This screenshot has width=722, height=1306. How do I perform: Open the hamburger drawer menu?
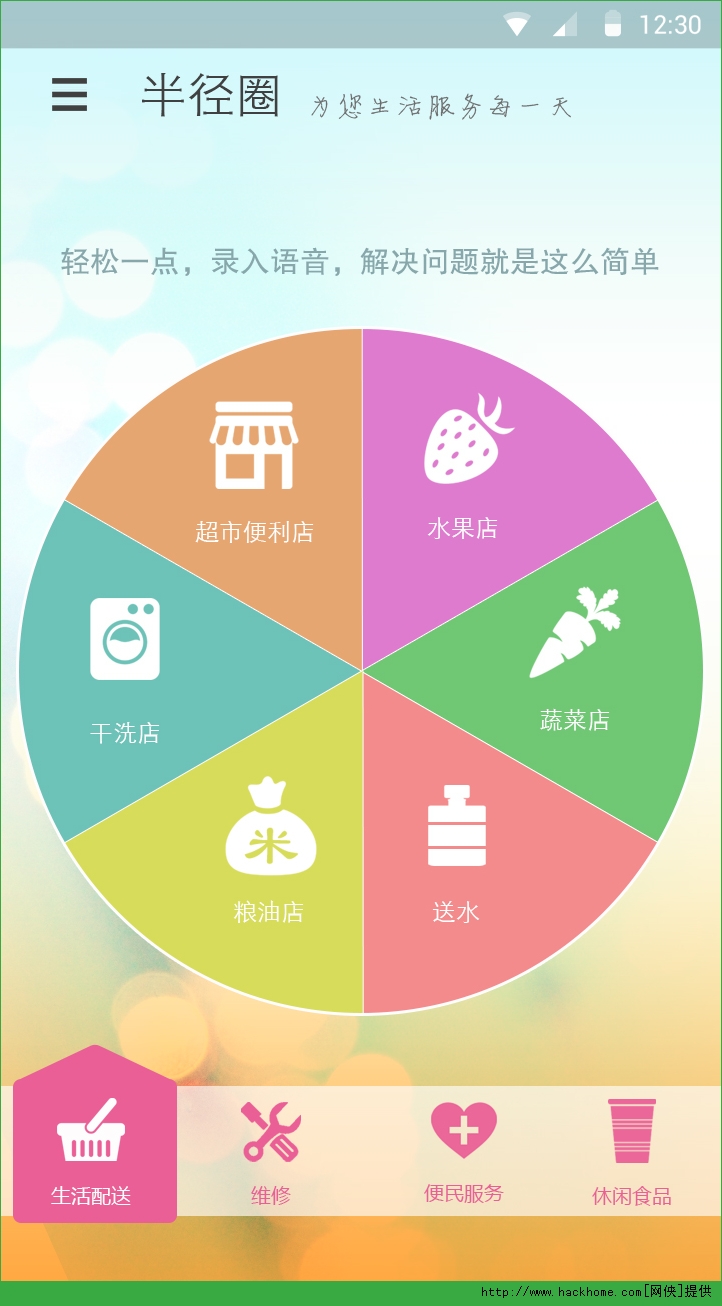click(70, 95)
